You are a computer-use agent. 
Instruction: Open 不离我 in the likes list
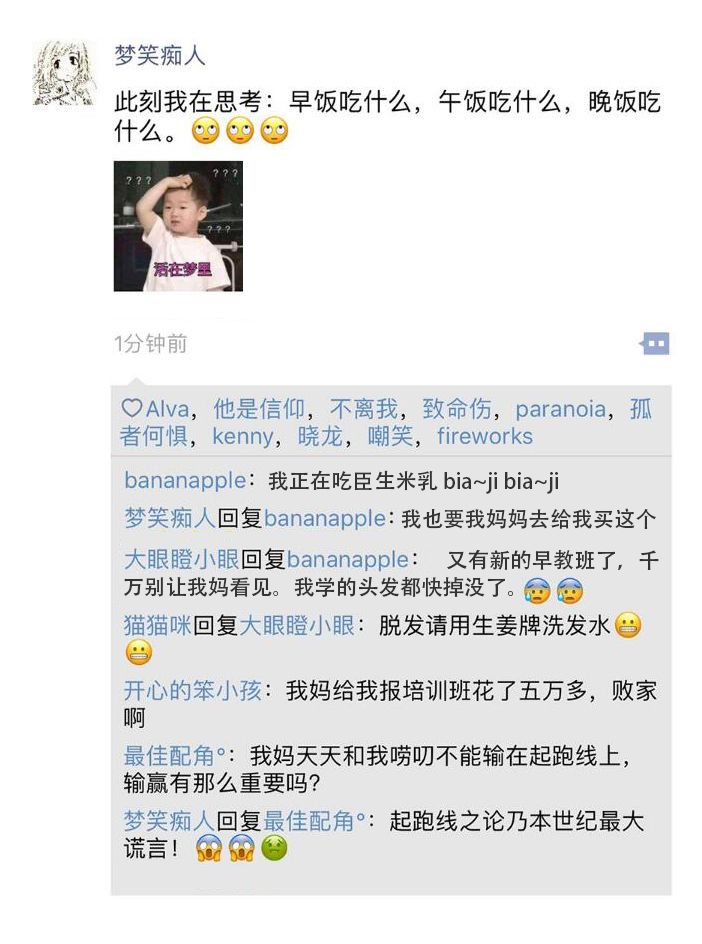[364, 409]
